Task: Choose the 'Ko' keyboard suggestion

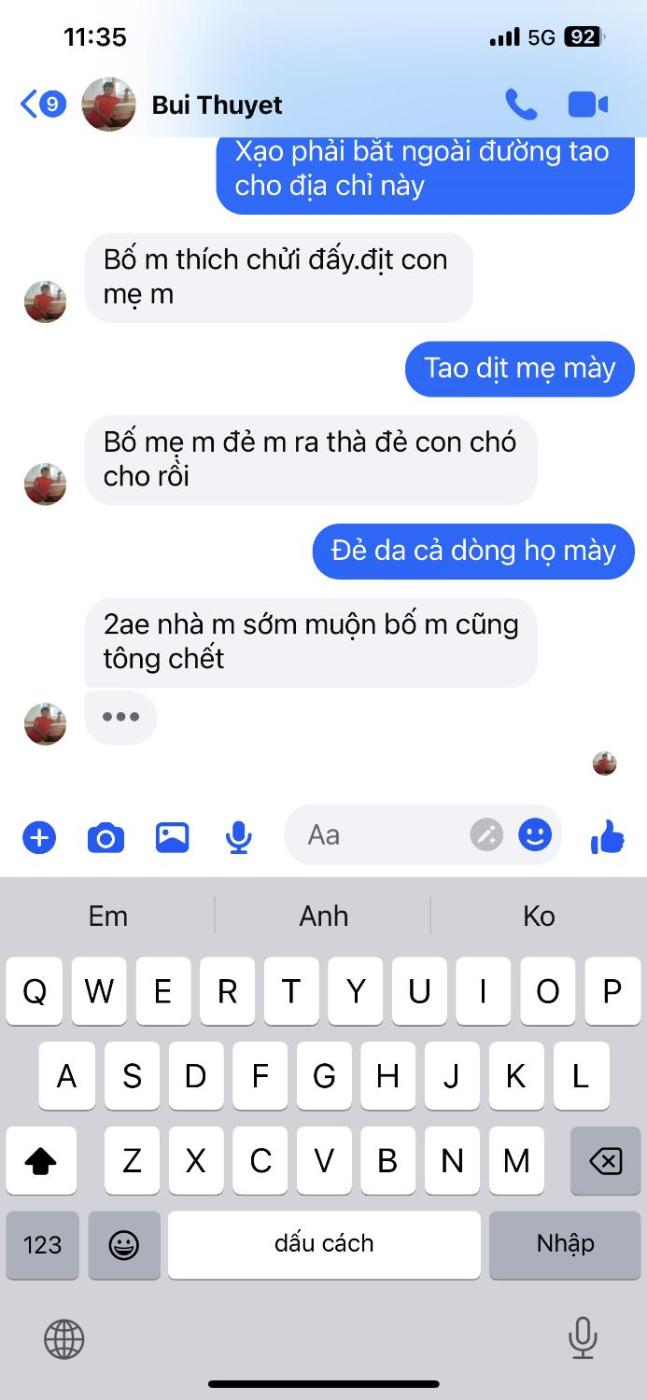Action: (538, 916)
